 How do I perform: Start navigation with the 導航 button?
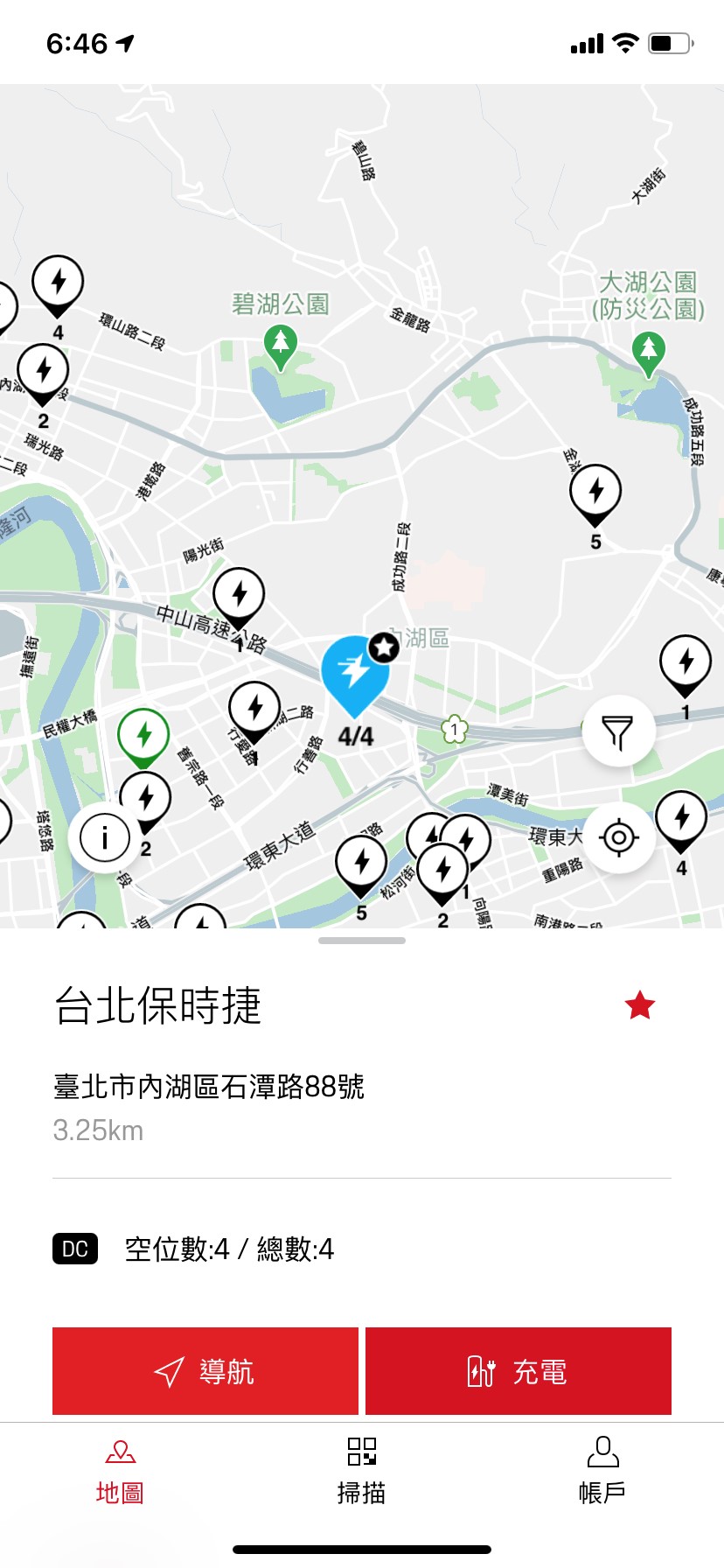pyautogui.click(x=205, y=1370)
